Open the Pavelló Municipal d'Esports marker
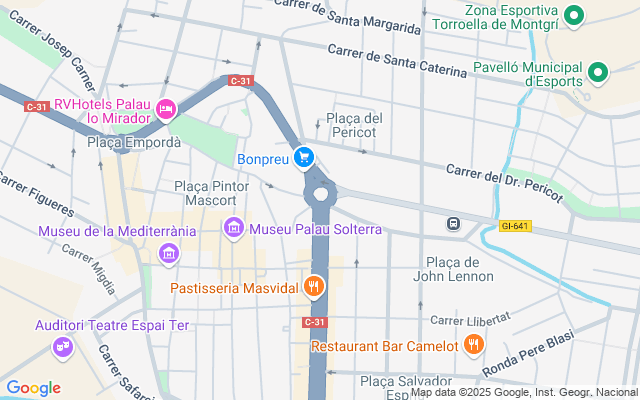640x400 pixels. [x=598, y=71]
